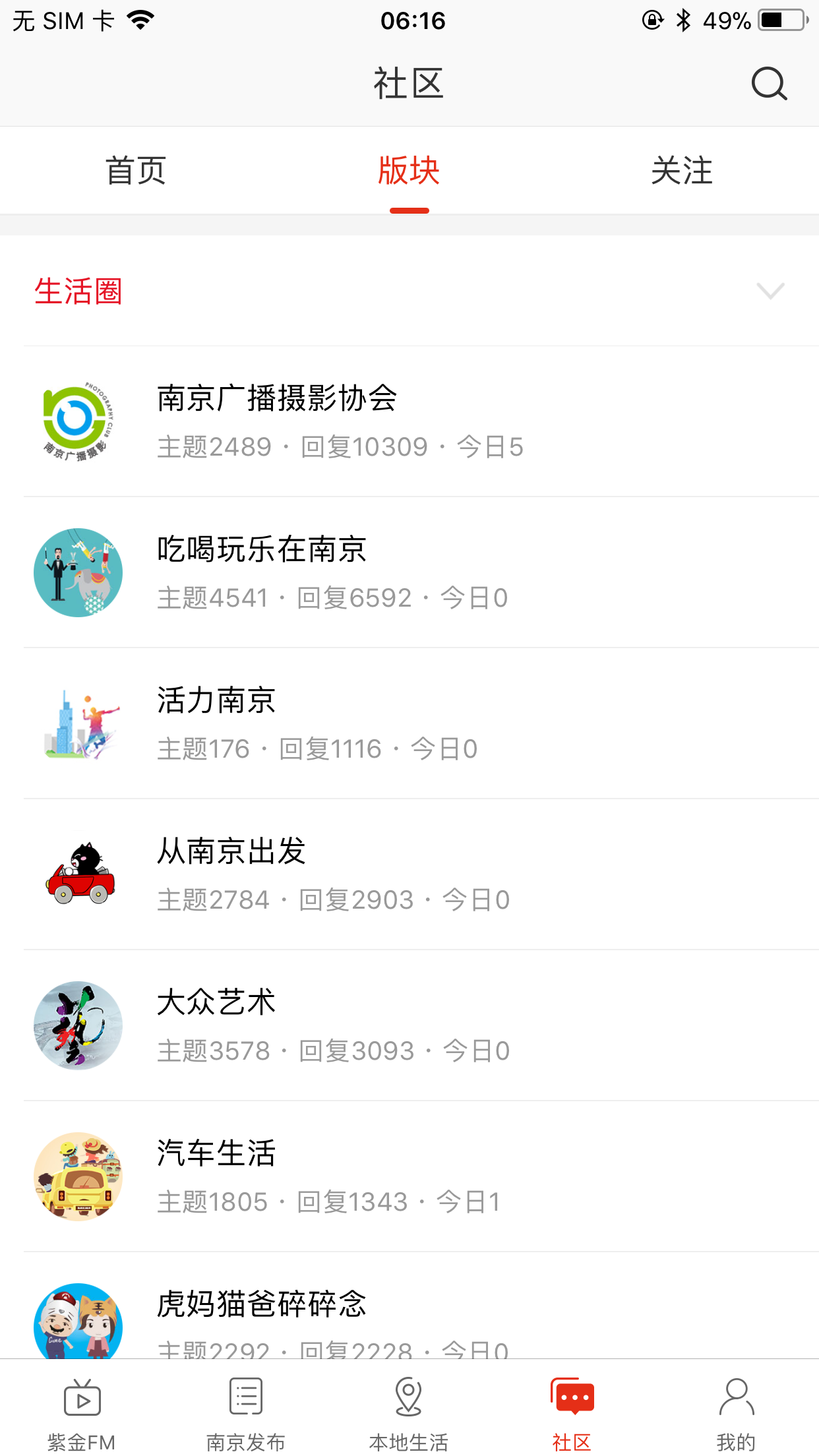Switch to the 关注 tab
This screenshot has height=1456, width=819.
682,171
